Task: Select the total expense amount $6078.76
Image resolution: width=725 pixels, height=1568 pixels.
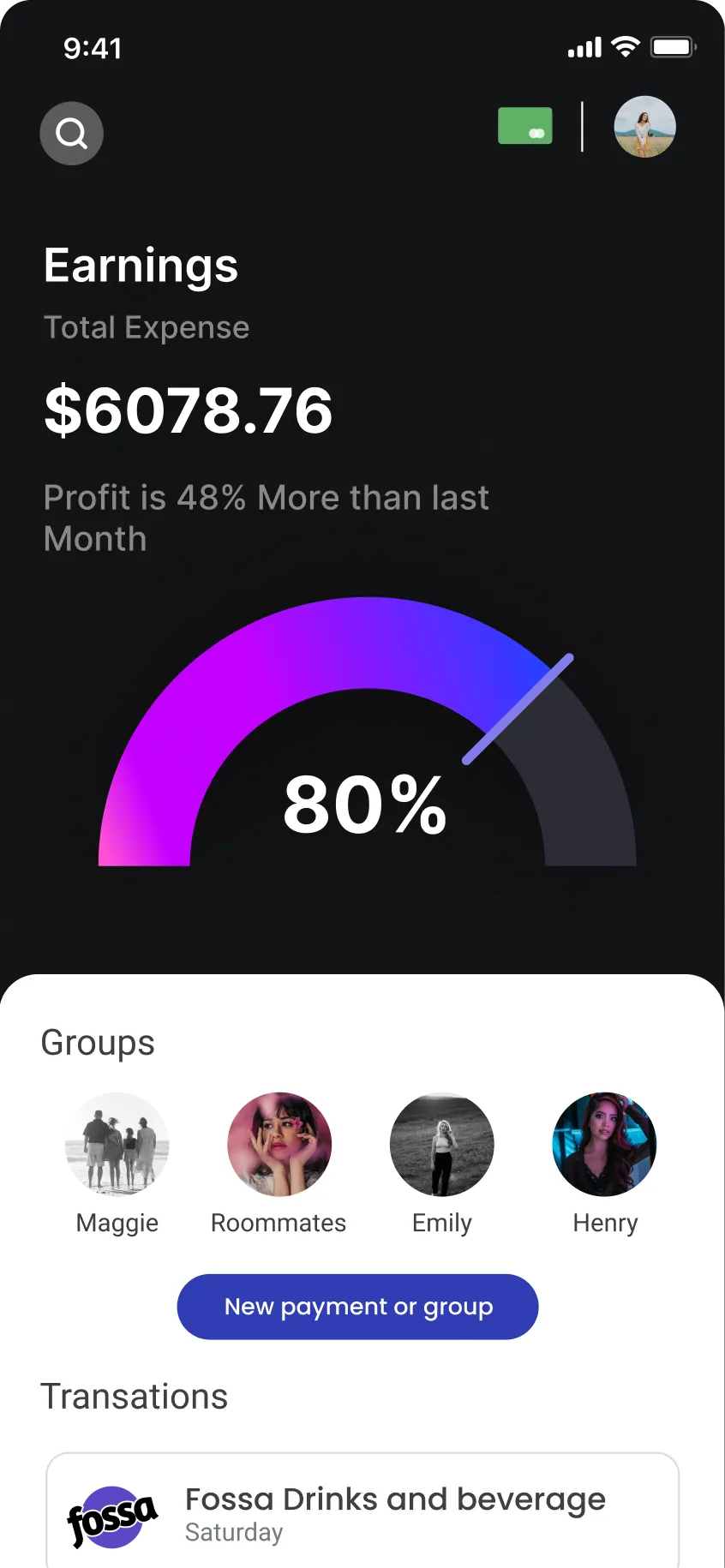Action: click(x=189, y=410)
